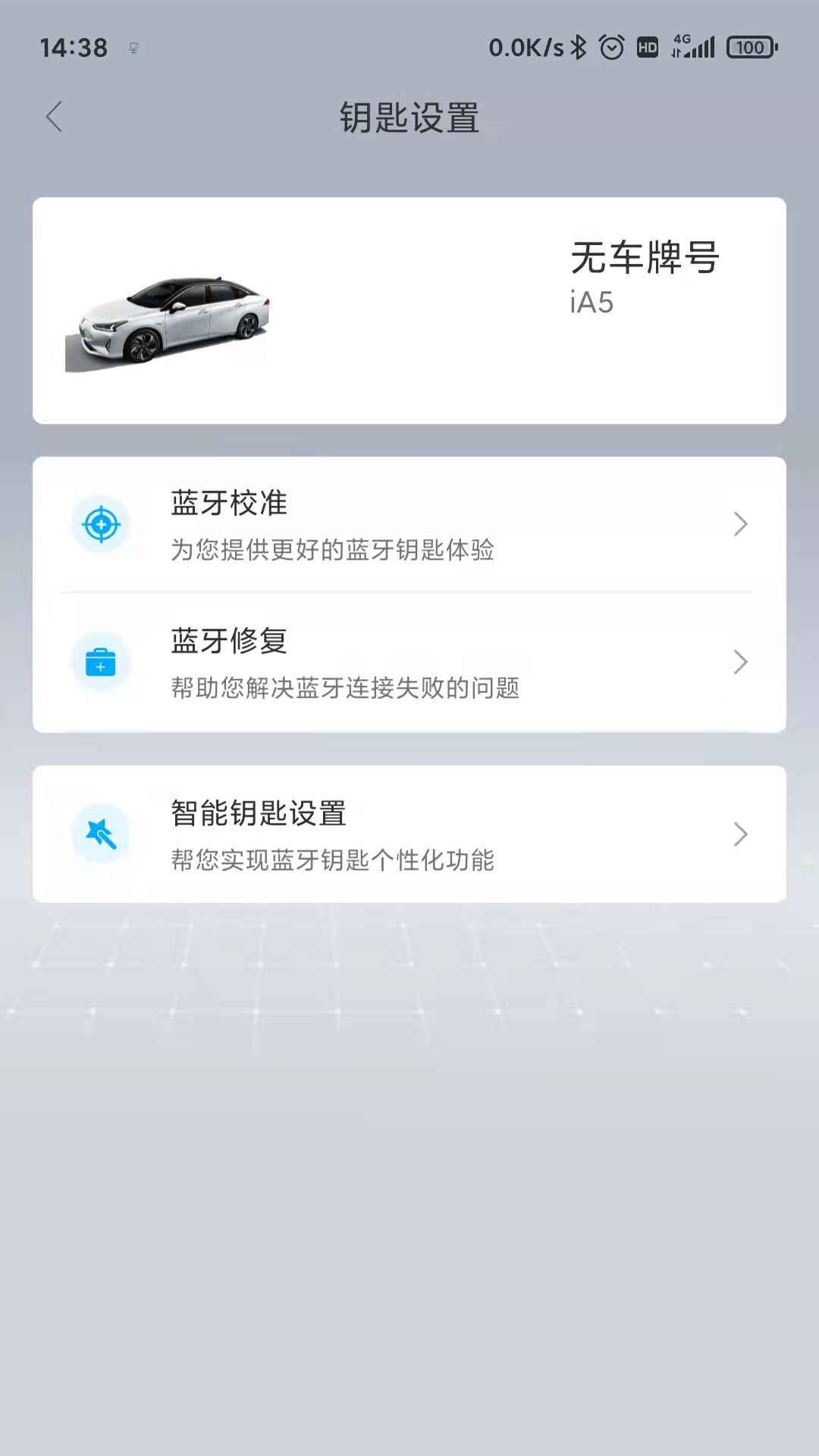The image size is (819, 1456).
Task: Open 蓝牙校准 calibration option
Action: click(409, 525)
